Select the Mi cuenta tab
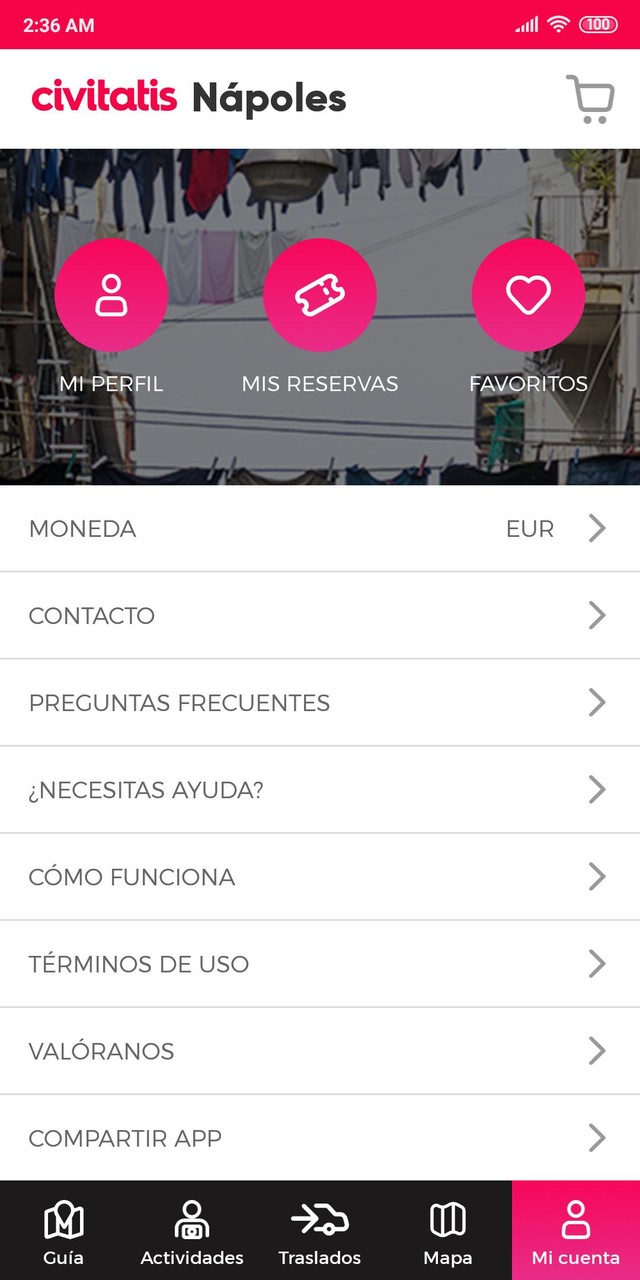 (576, 1232)
